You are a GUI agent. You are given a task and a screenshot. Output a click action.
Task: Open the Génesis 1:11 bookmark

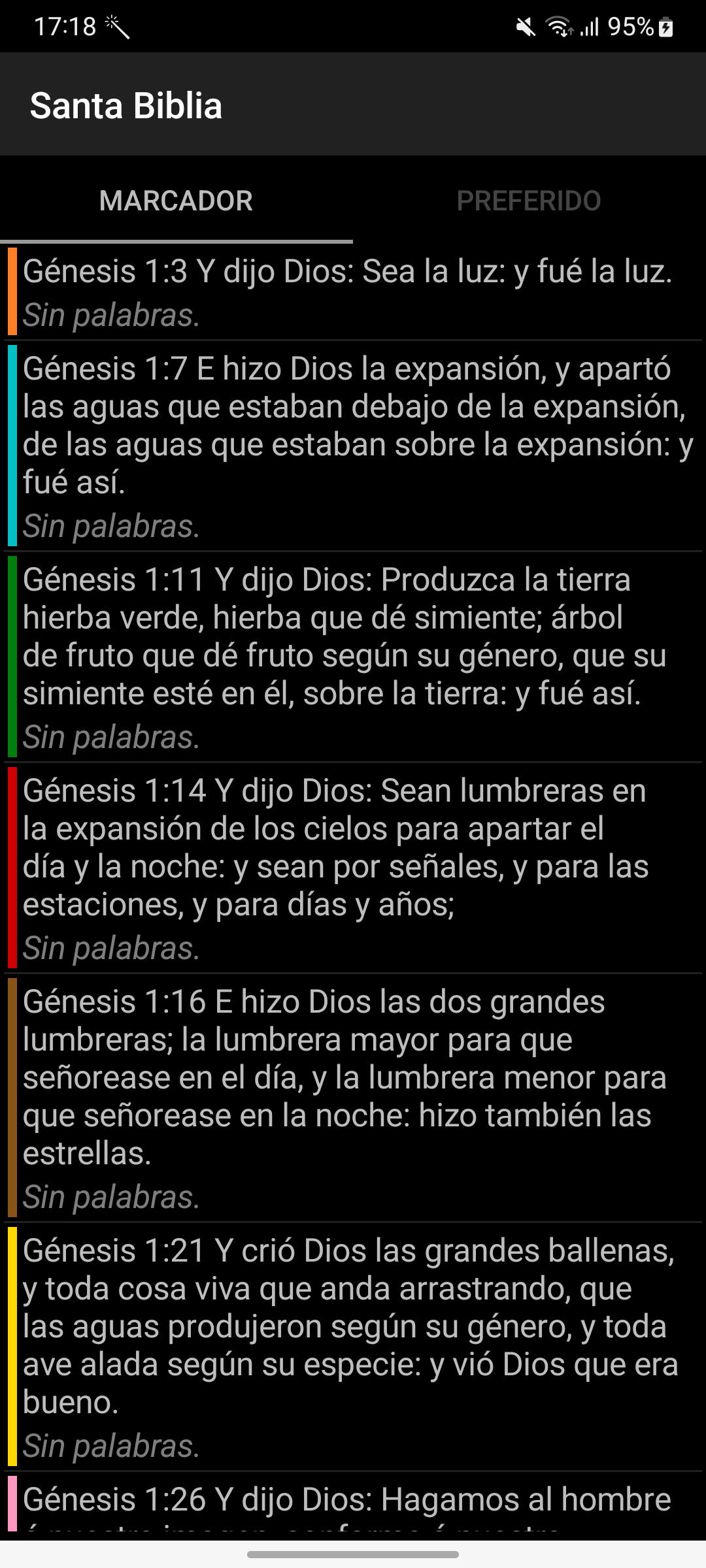click(353, 657)
